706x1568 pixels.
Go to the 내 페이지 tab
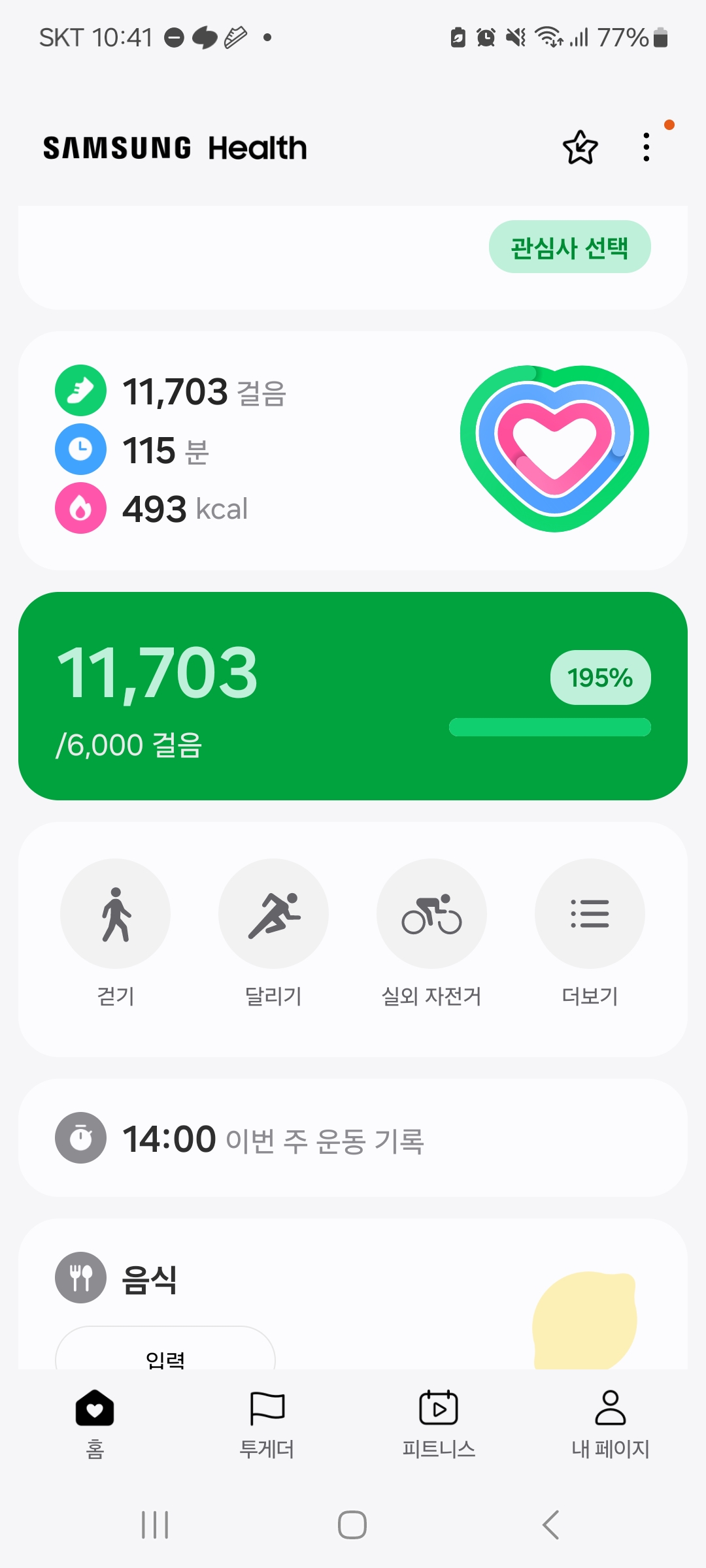pyautogui.click(x=611, y=1423)
